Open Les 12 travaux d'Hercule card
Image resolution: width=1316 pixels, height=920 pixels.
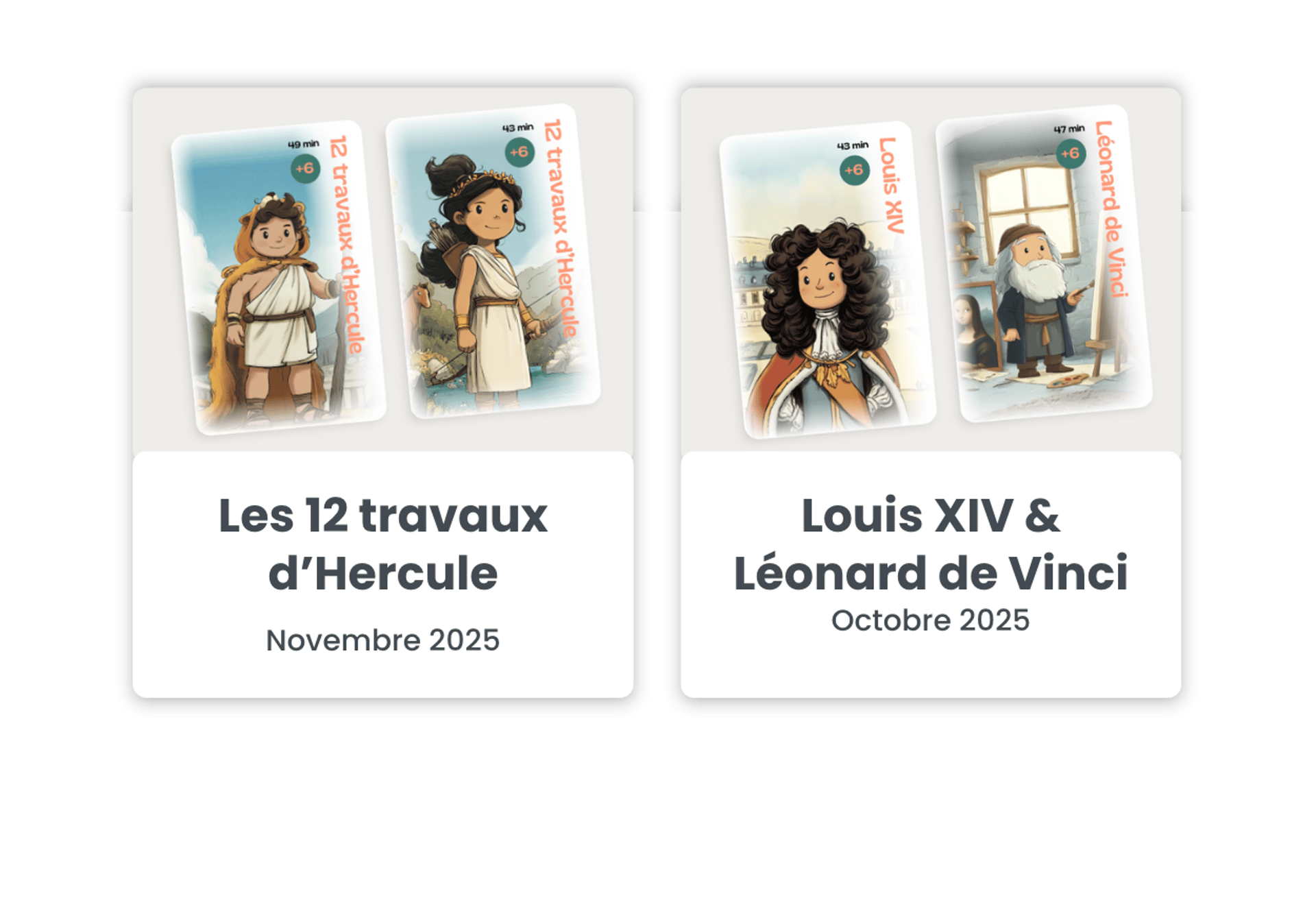point(382,544)
